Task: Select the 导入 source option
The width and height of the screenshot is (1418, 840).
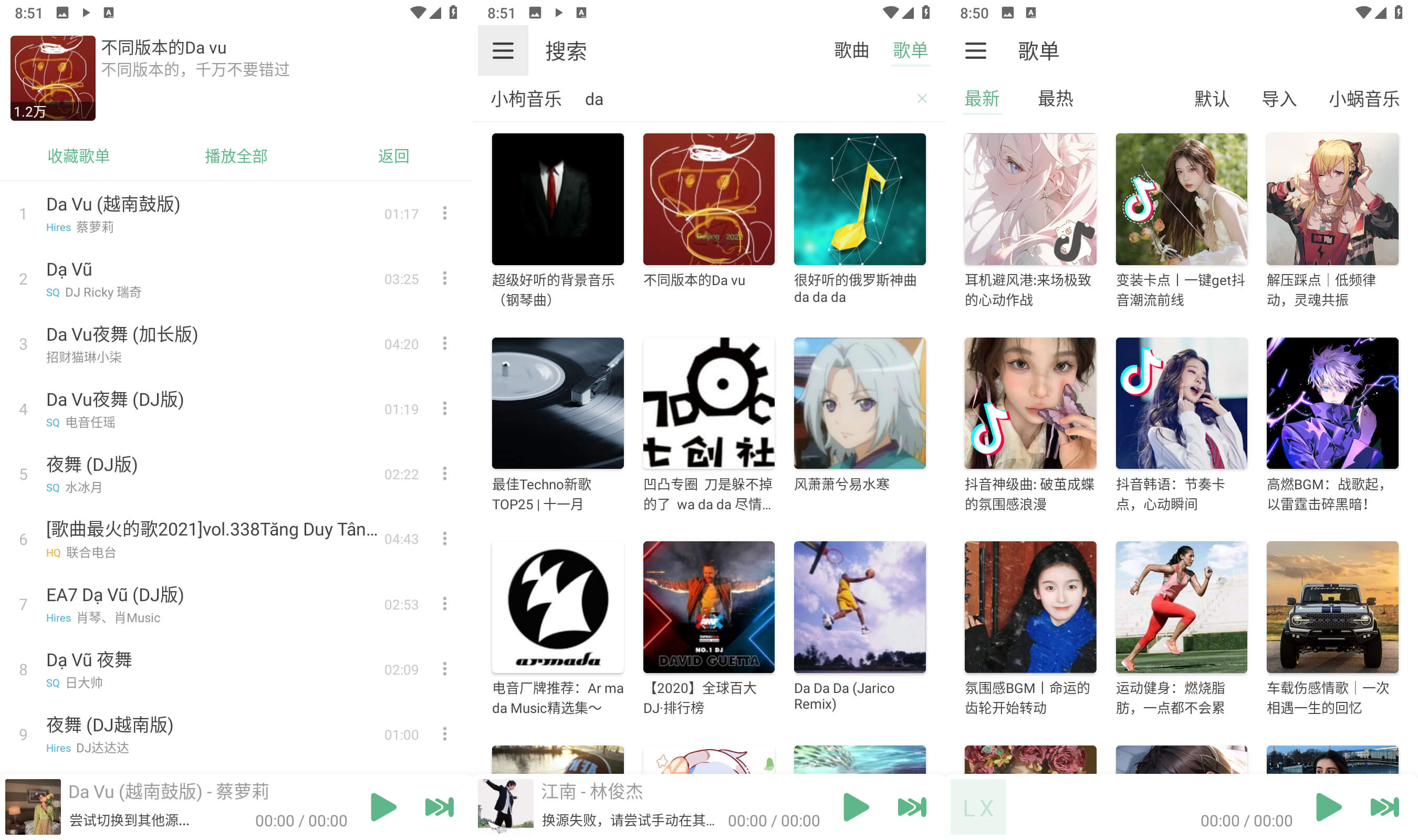Action: (1278, 99)
